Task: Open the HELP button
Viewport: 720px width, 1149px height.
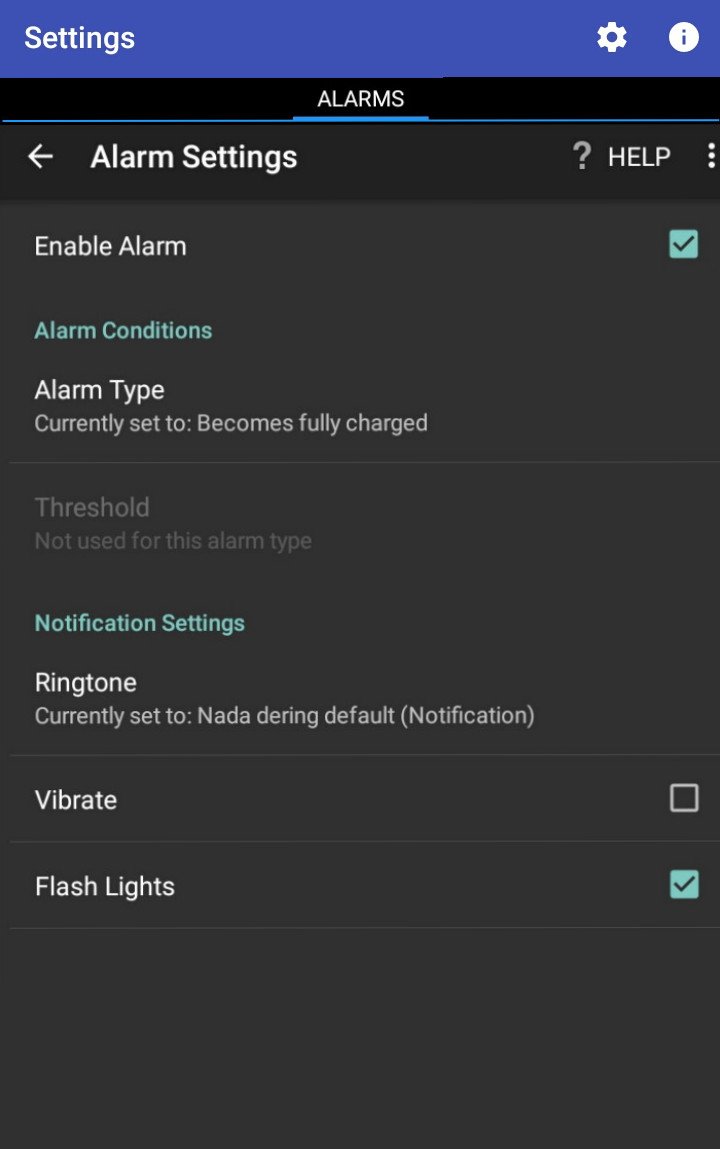Action: click(x=621, y=157)
